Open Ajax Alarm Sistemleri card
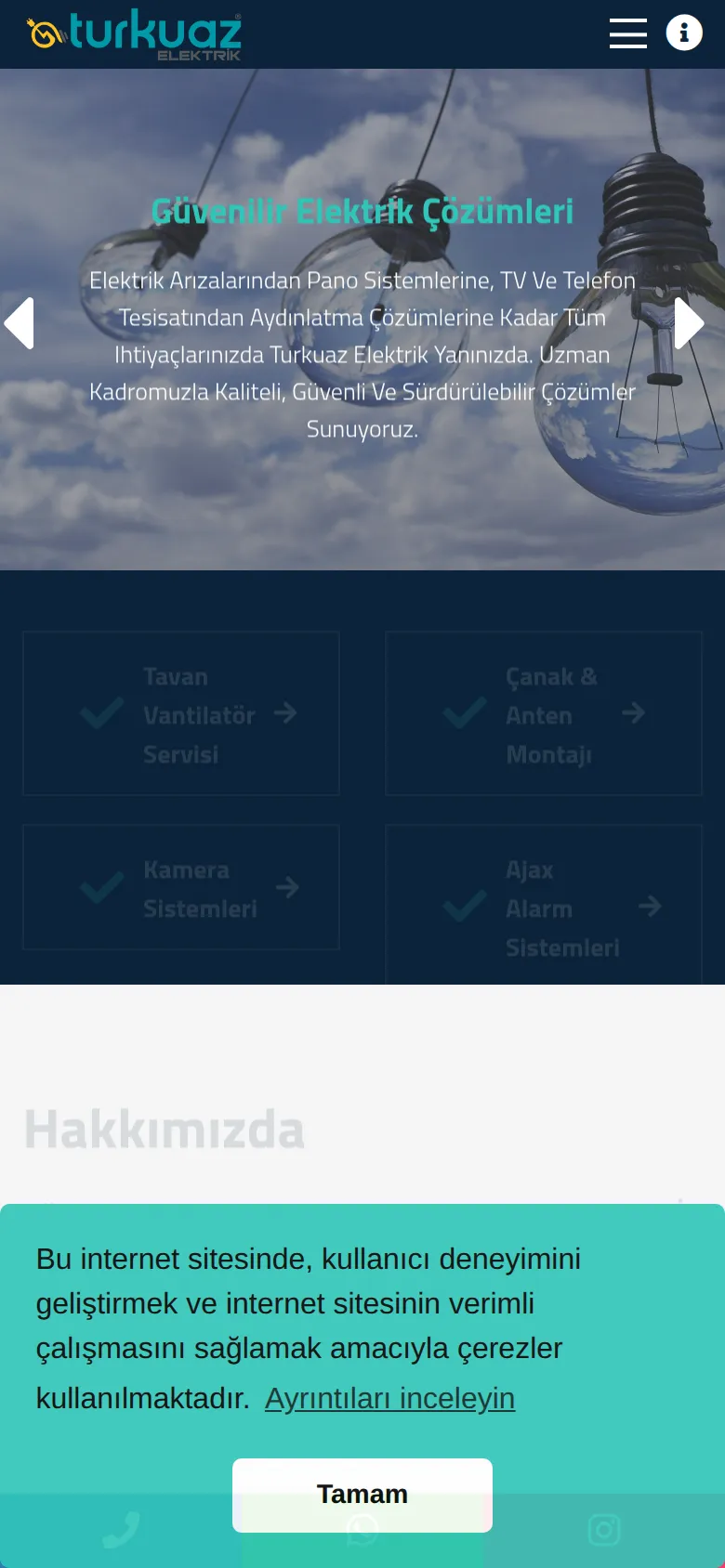The image size is (725, 1568). [544, 907]
